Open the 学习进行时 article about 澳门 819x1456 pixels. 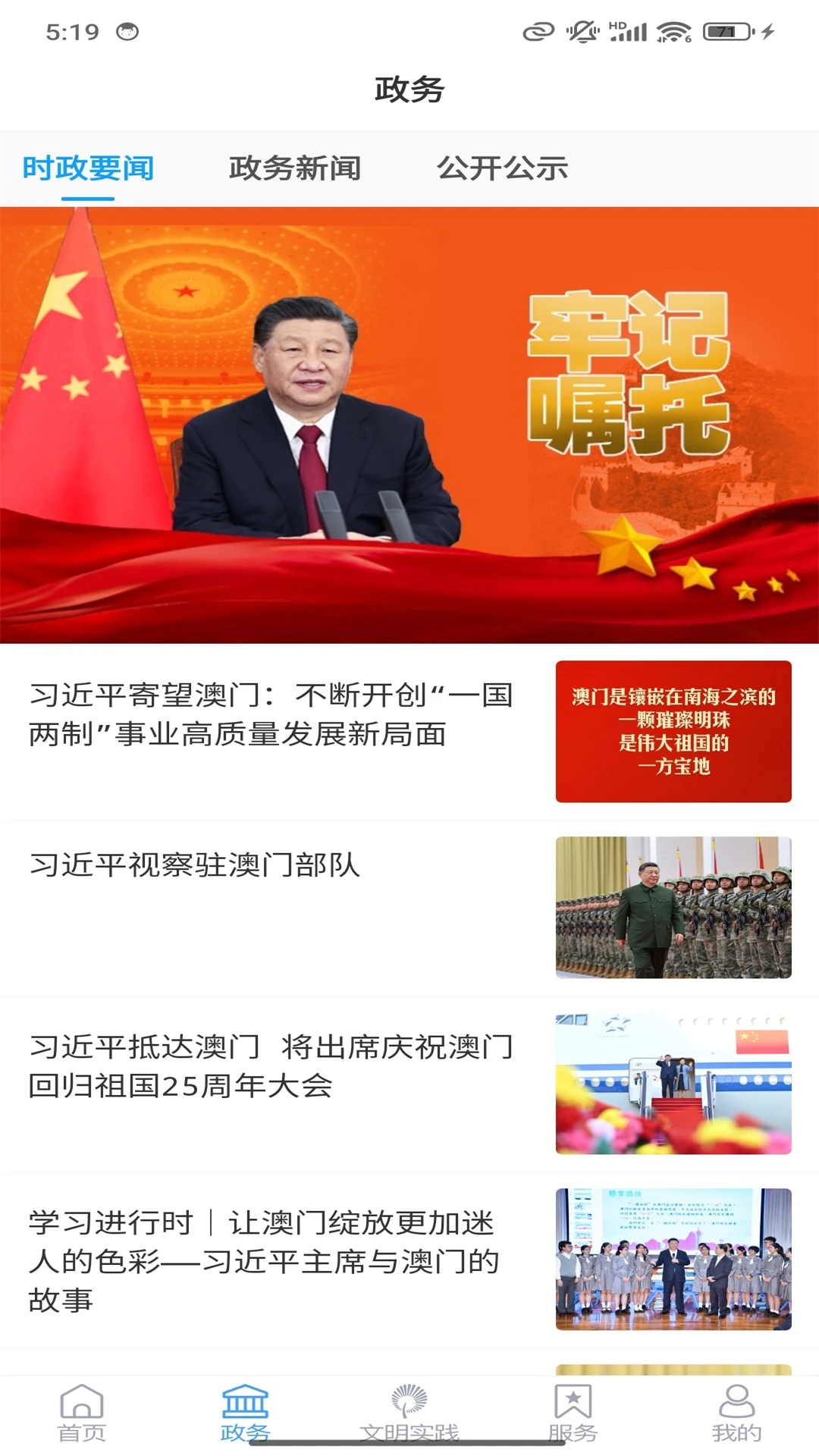pyautogui.click(x=264, y=1261)
